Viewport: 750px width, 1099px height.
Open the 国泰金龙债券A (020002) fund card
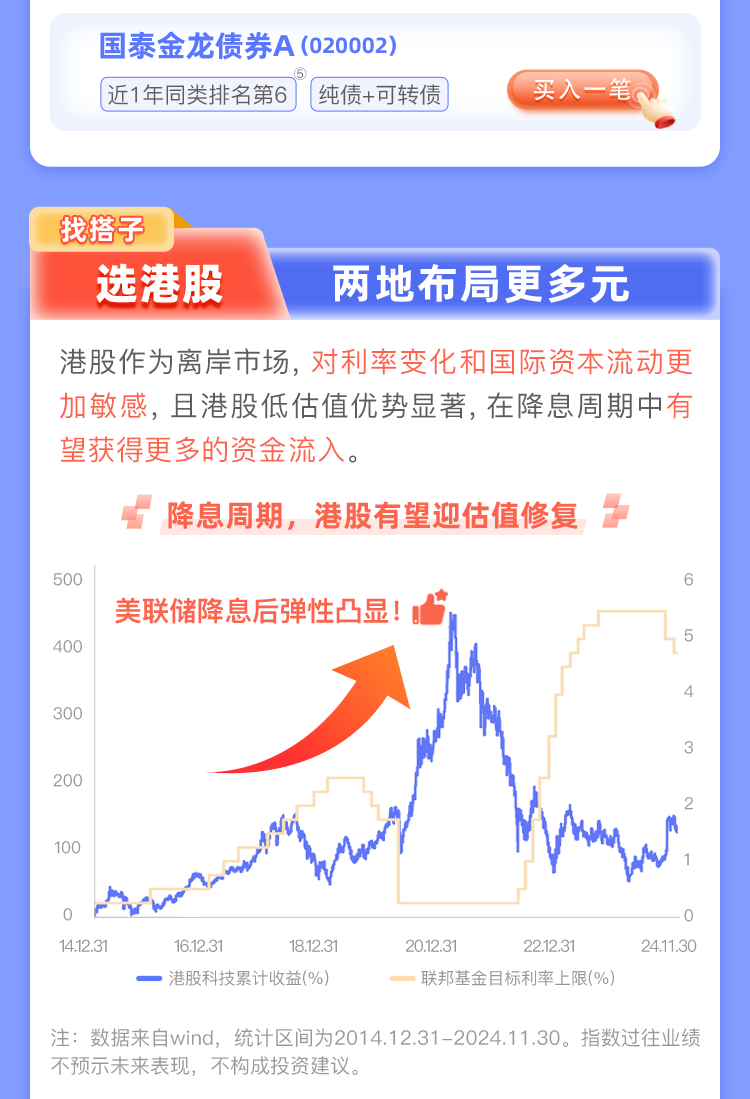248,46
